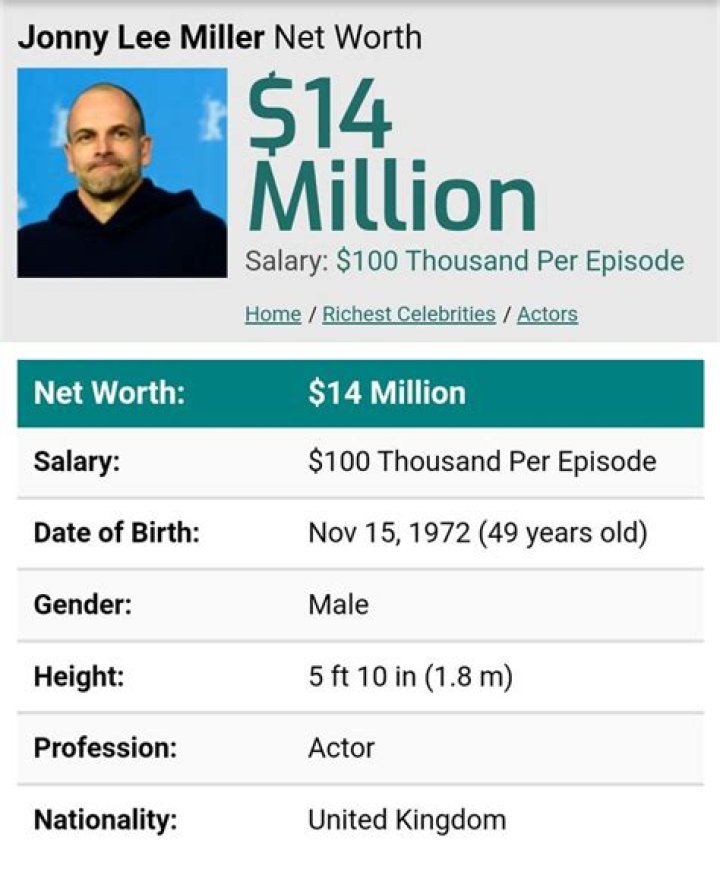Click the Gender row
720x872 pixels.
click(x=360, y=604)
